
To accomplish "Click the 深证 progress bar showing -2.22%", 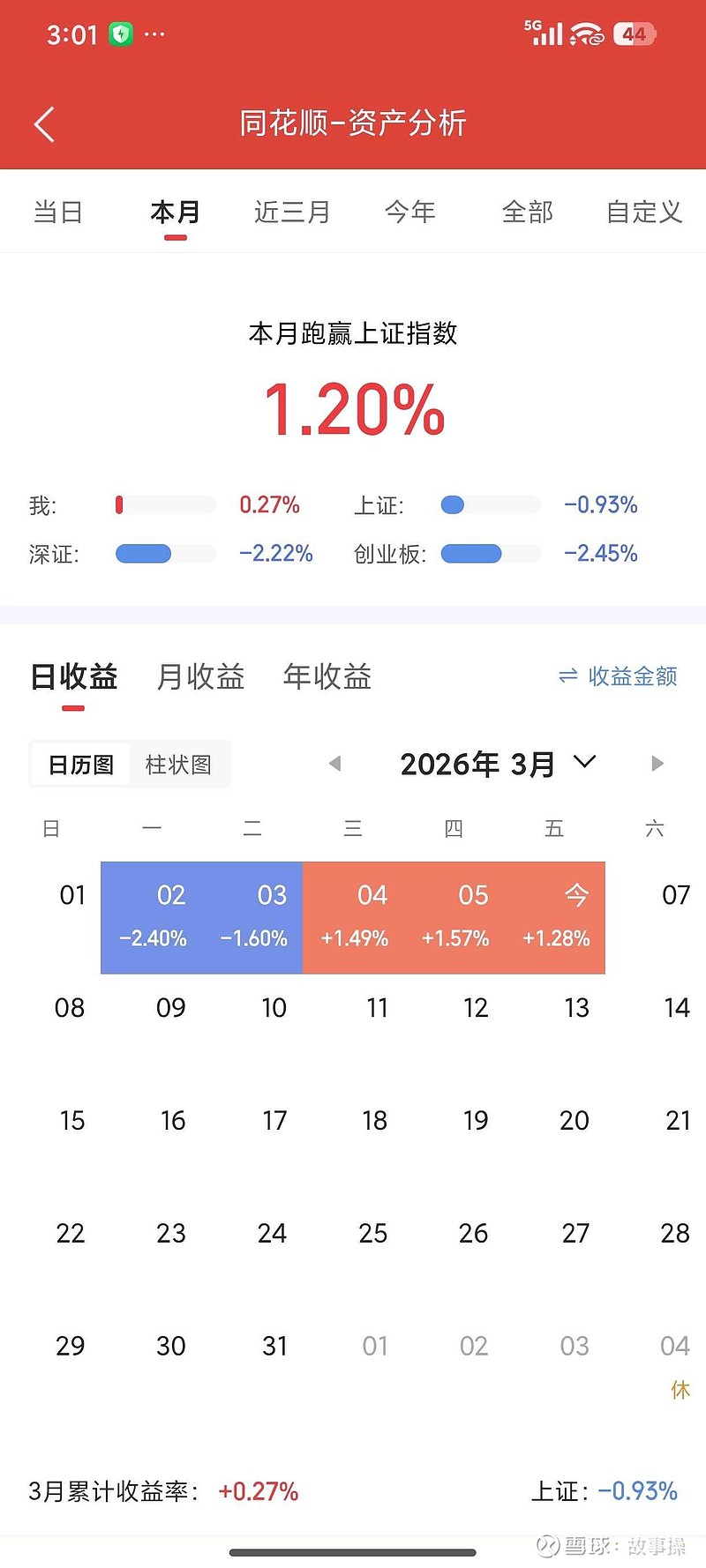I will [165, 554].
